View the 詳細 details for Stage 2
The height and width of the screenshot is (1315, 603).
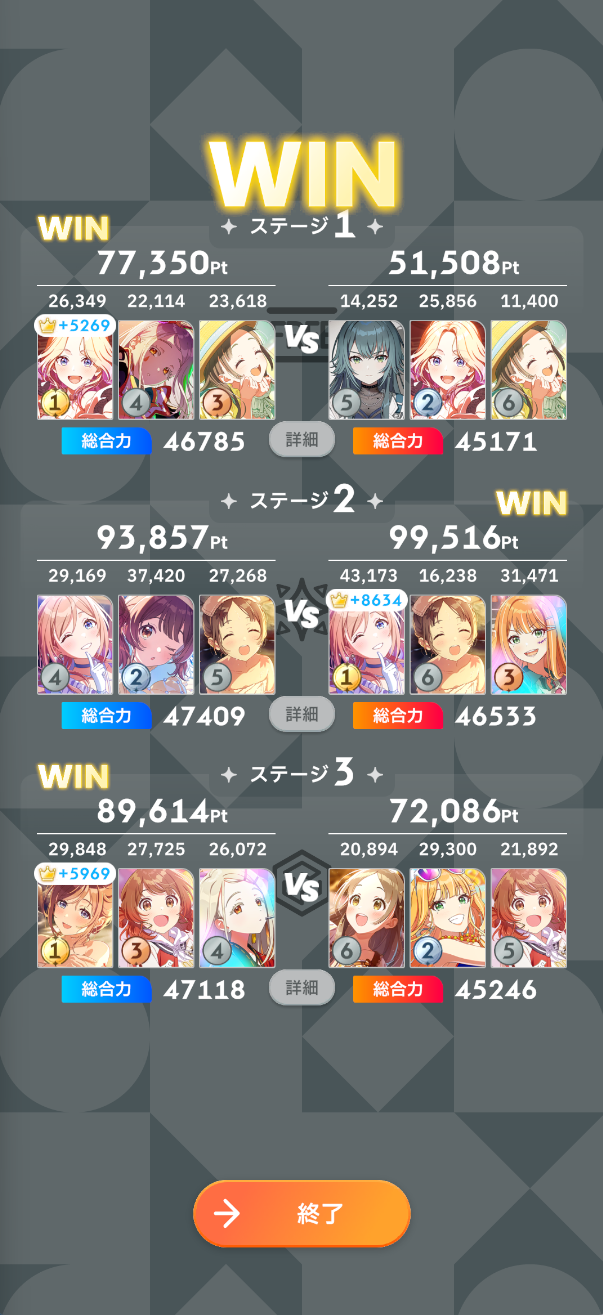point(301,714)
